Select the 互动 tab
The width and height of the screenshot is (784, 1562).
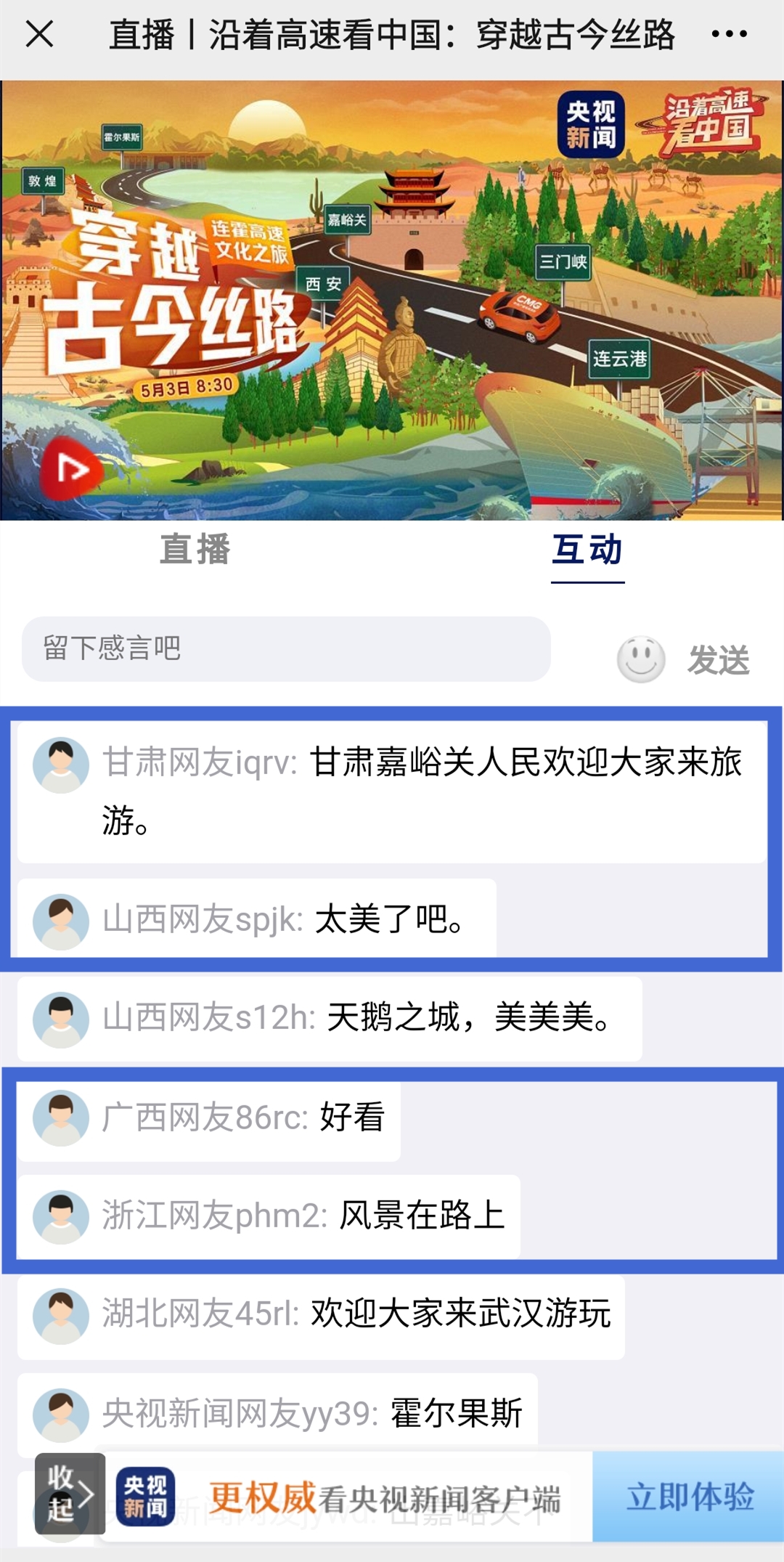click(x=587, y=550)
